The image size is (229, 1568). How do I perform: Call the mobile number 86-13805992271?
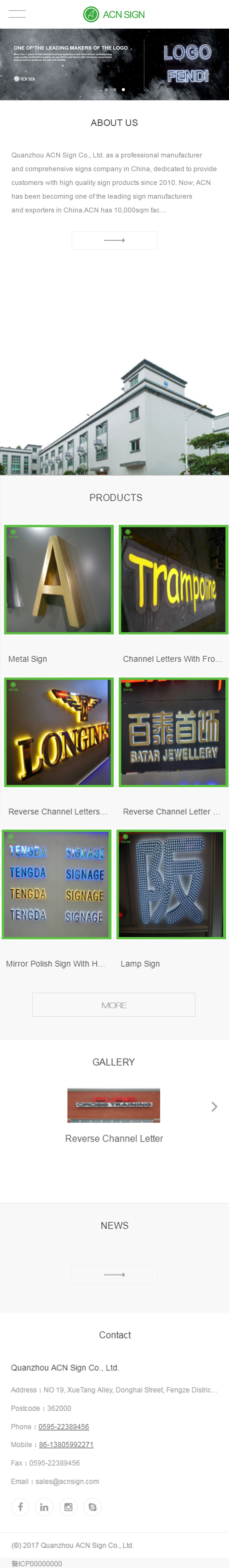click(x=66, y=1444)
